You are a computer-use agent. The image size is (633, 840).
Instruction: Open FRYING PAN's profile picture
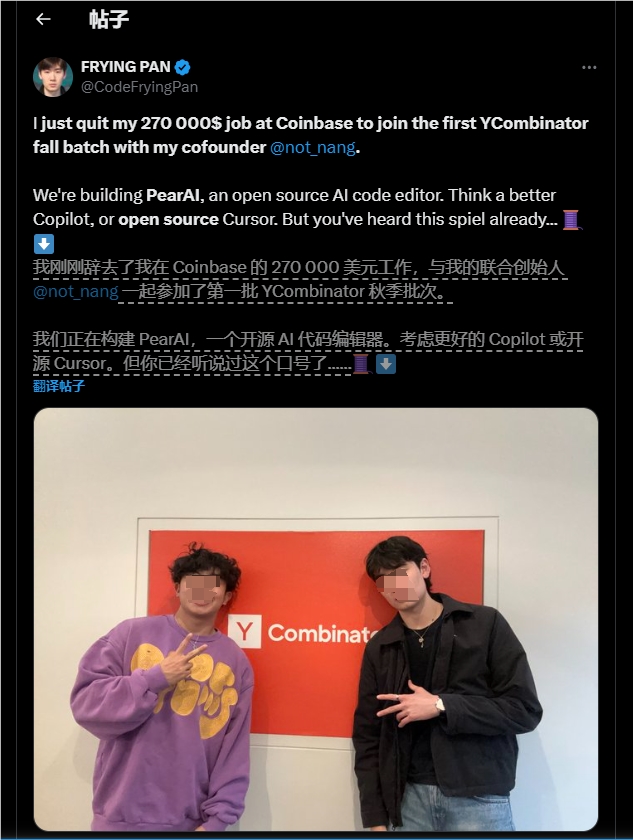53,77
